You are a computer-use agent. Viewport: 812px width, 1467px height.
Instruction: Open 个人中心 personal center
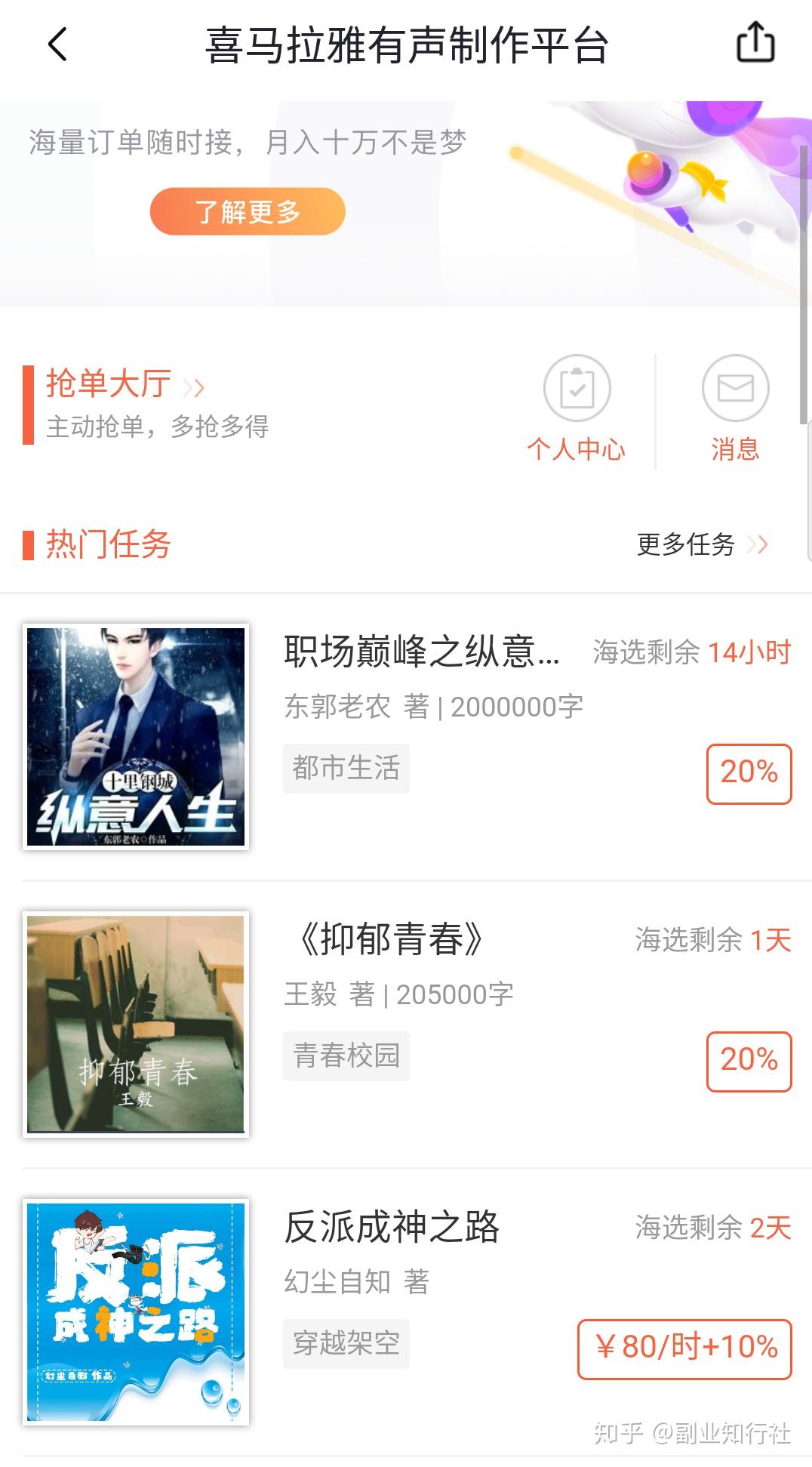click(x=577, y=409)
